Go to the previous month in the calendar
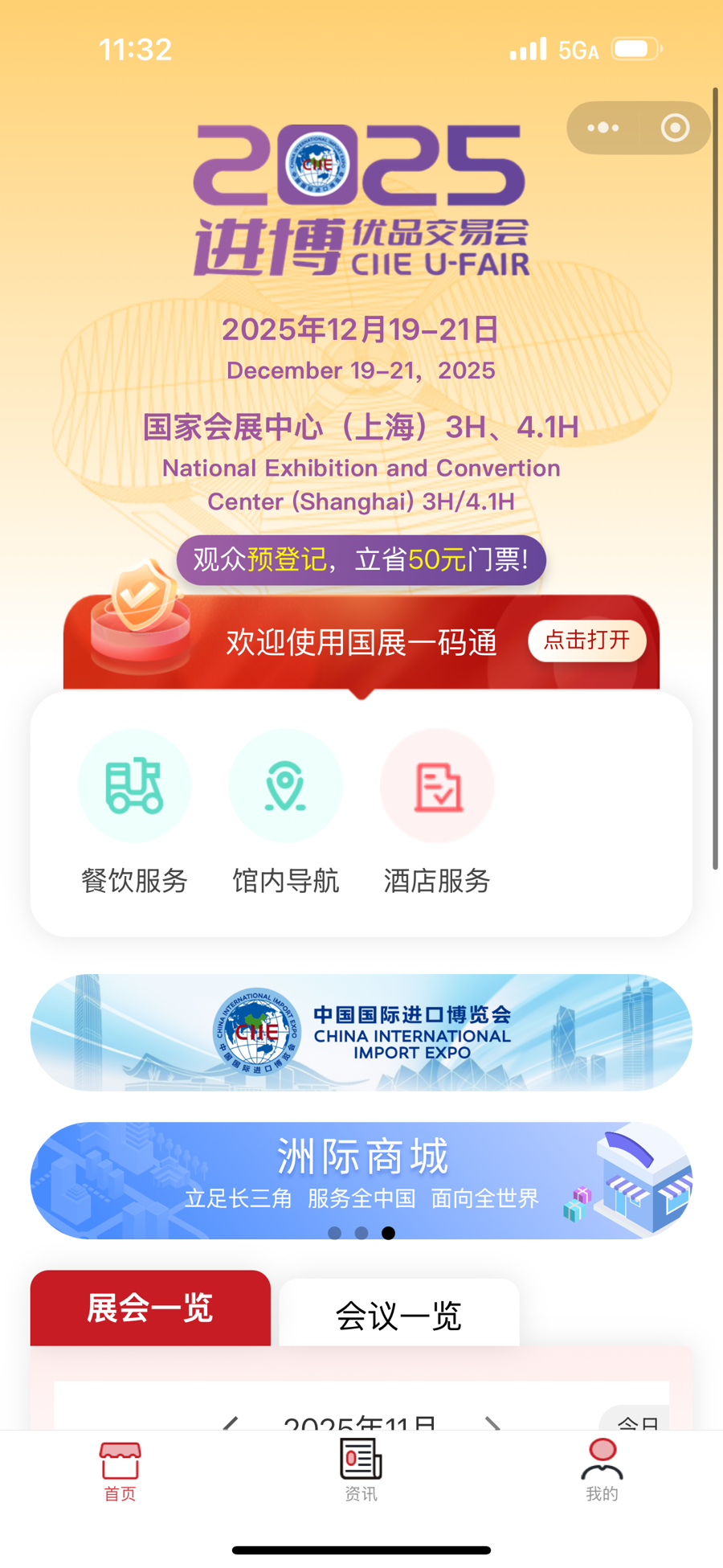 231,1421
